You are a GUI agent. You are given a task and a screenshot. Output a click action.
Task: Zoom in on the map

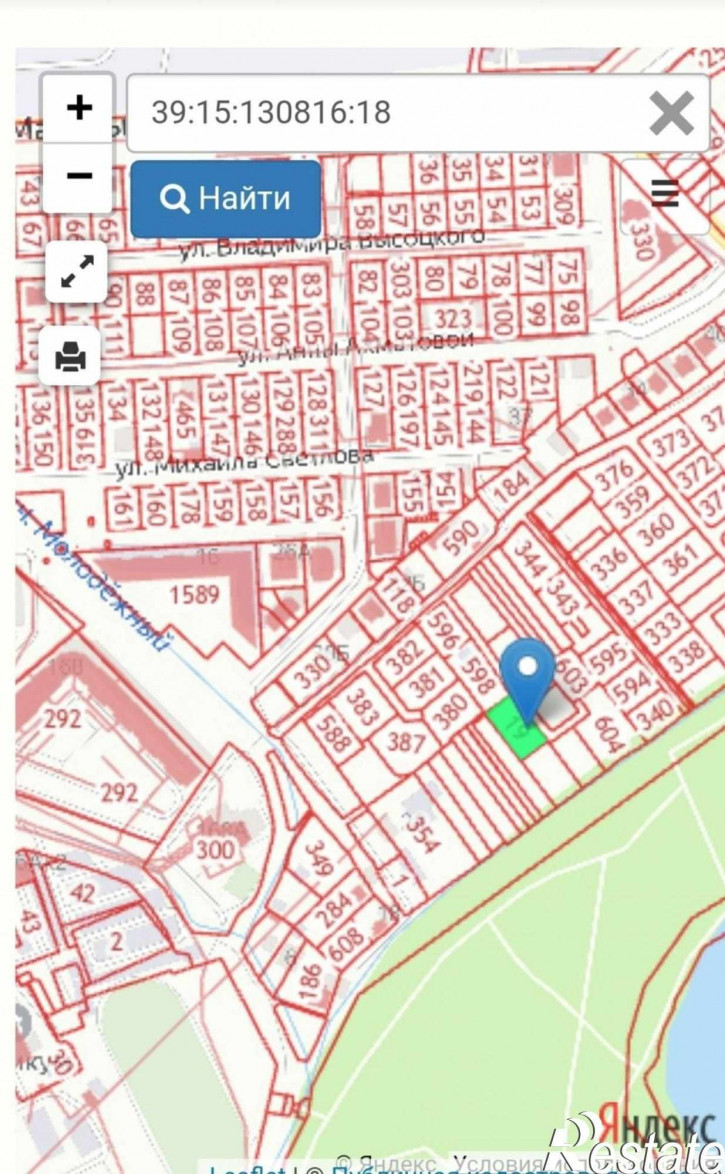[78, 107]
